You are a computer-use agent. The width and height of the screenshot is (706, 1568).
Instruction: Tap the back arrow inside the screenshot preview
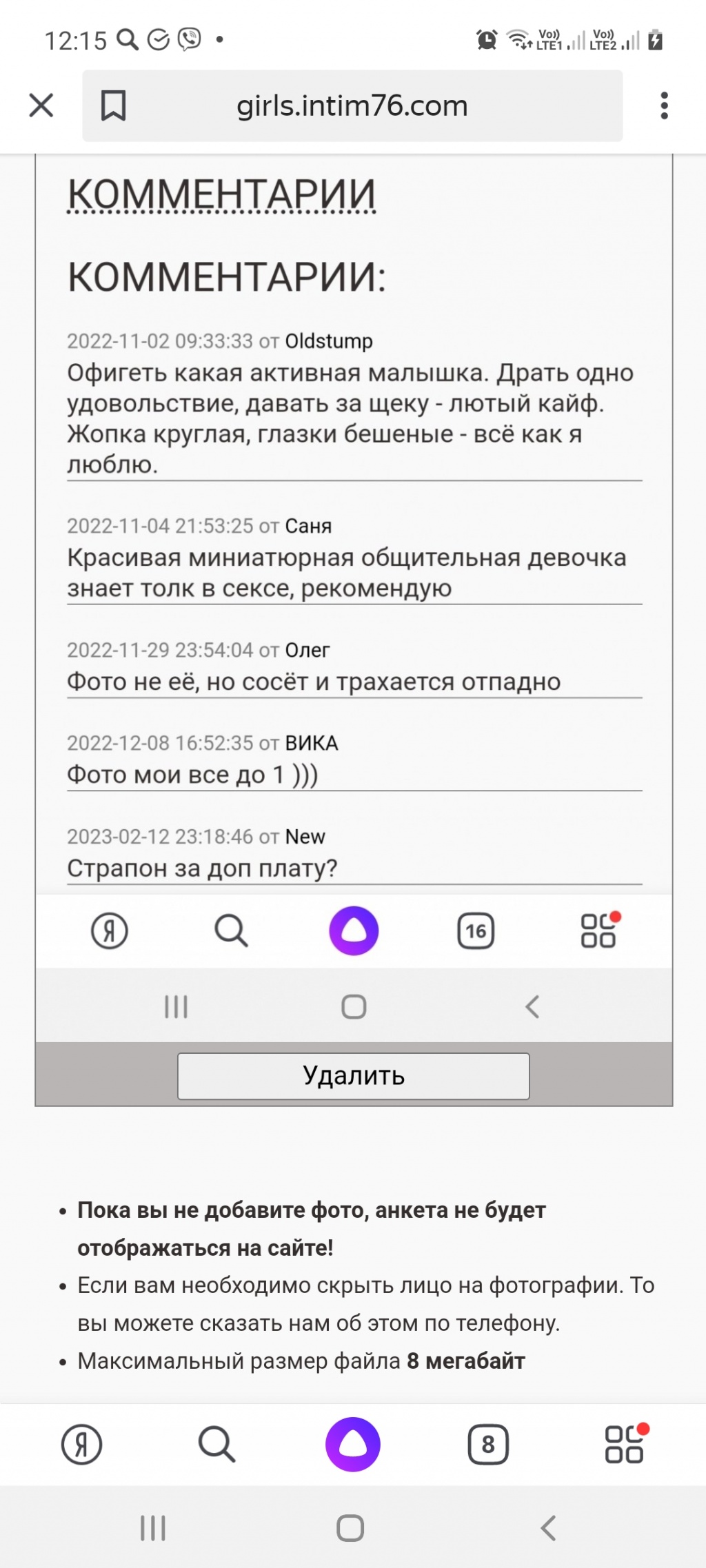tap(531, 1006)
